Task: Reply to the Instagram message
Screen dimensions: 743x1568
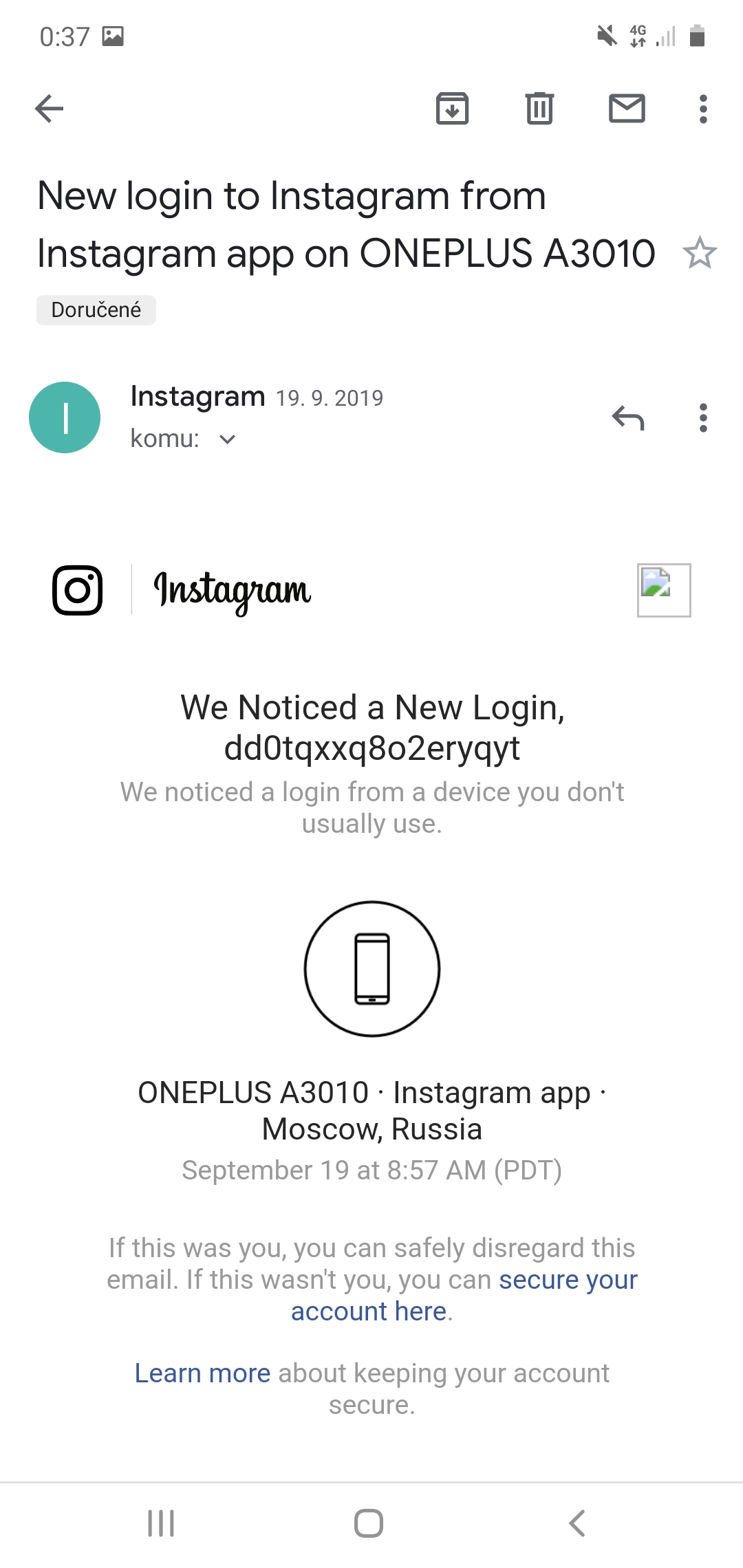Action: click(x=627, y=417)
